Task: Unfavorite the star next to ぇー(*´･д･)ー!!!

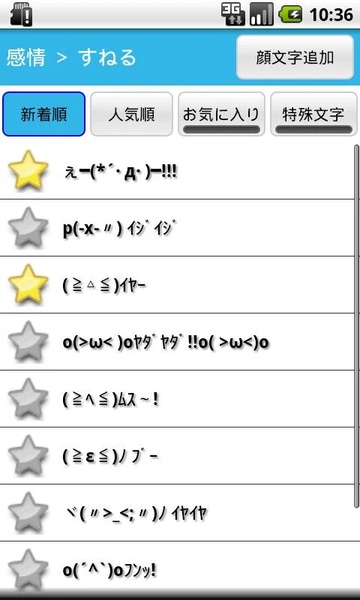Action: coord(28,171)
